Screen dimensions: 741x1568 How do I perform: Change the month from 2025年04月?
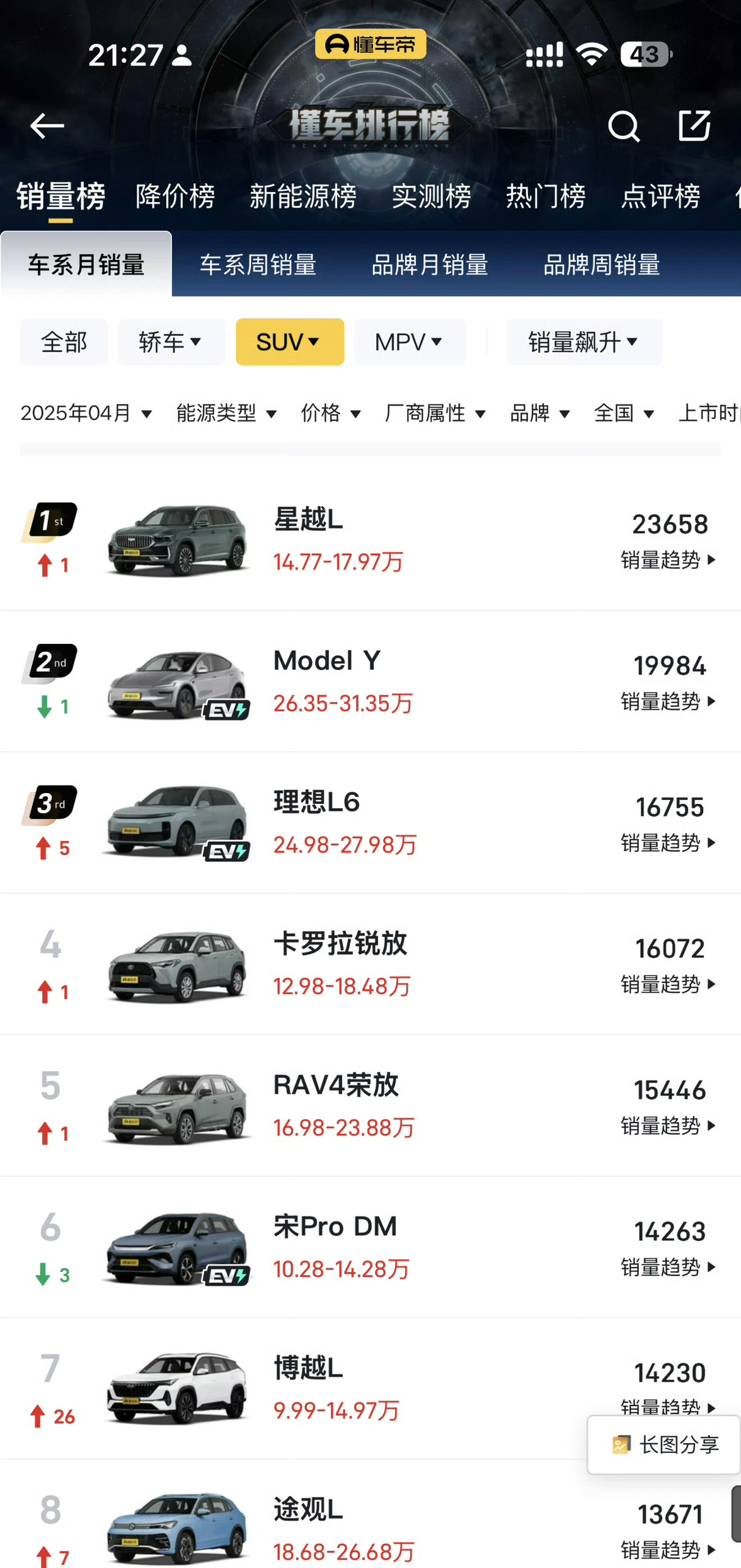(x=86, y=413)
